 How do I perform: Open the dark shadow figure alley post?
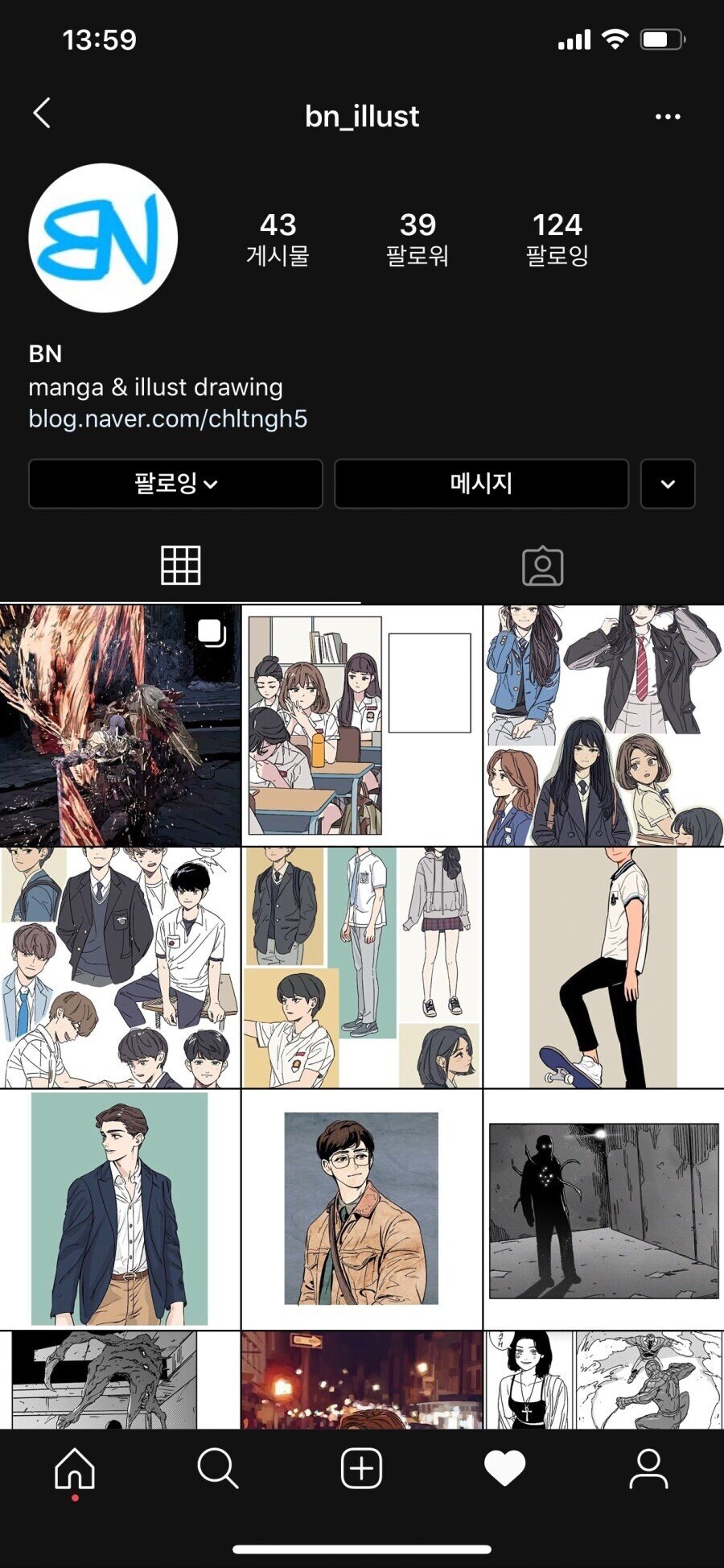point(603,1209)
